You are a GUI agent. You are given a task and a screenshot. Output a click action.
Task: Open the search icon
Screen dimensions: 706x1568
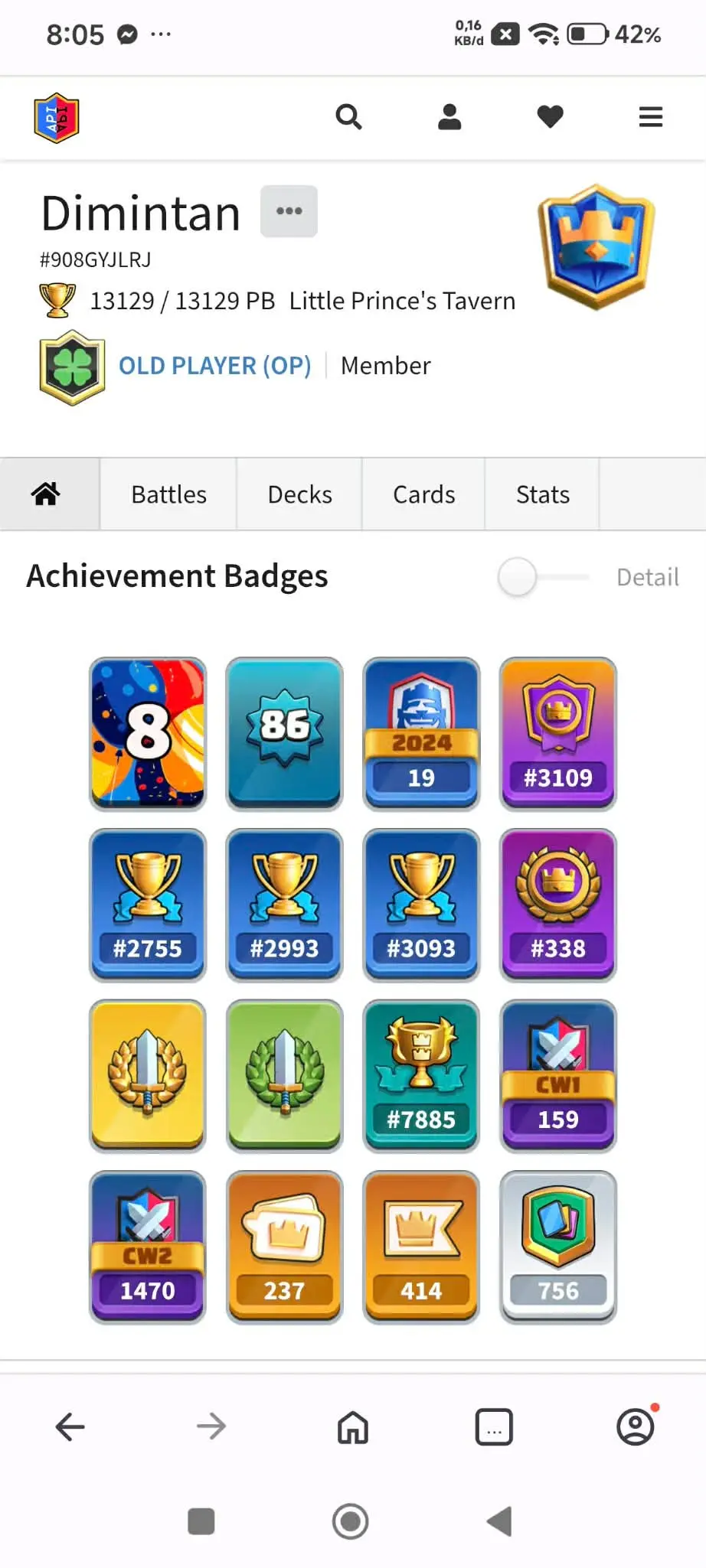348,117
